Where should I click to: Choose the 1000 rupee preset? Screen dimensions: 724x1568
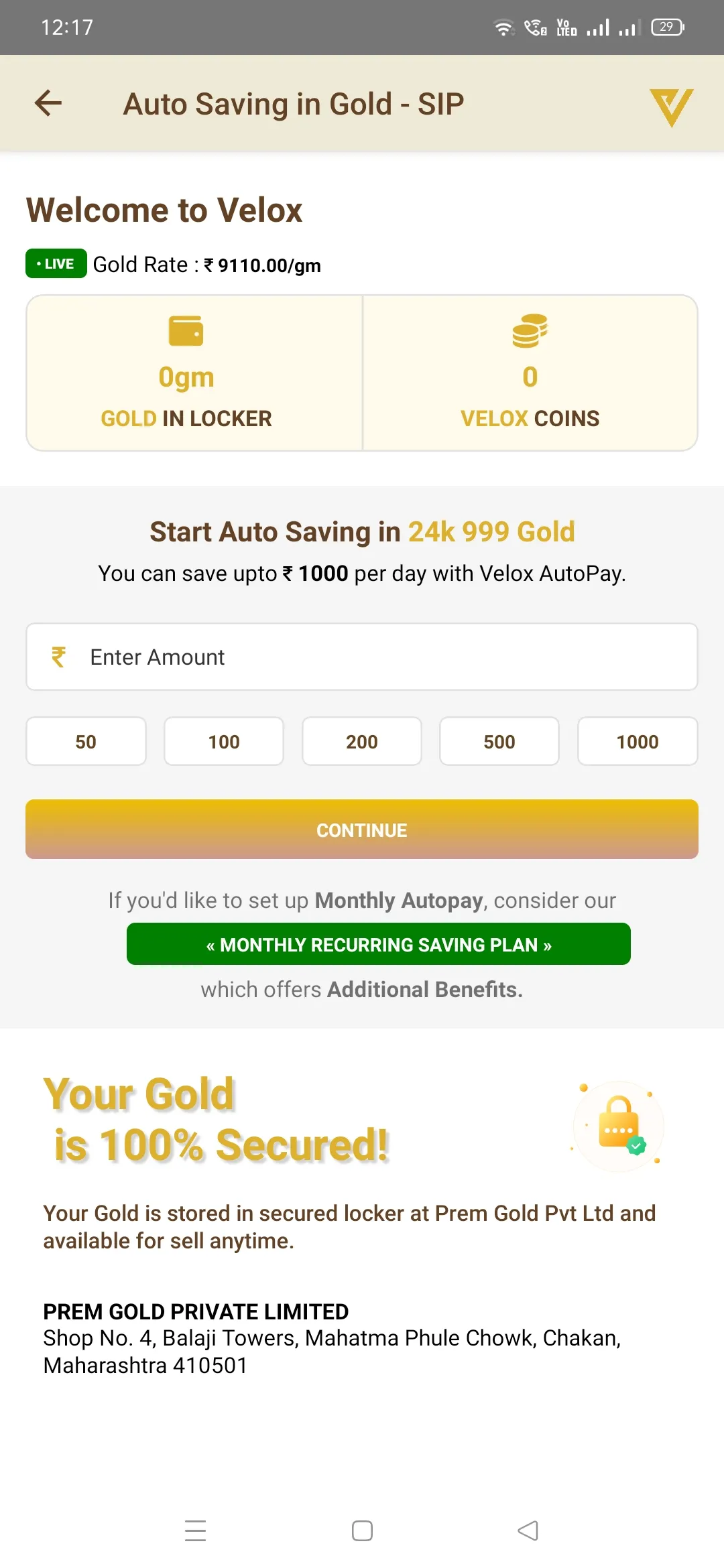point(638,742)
